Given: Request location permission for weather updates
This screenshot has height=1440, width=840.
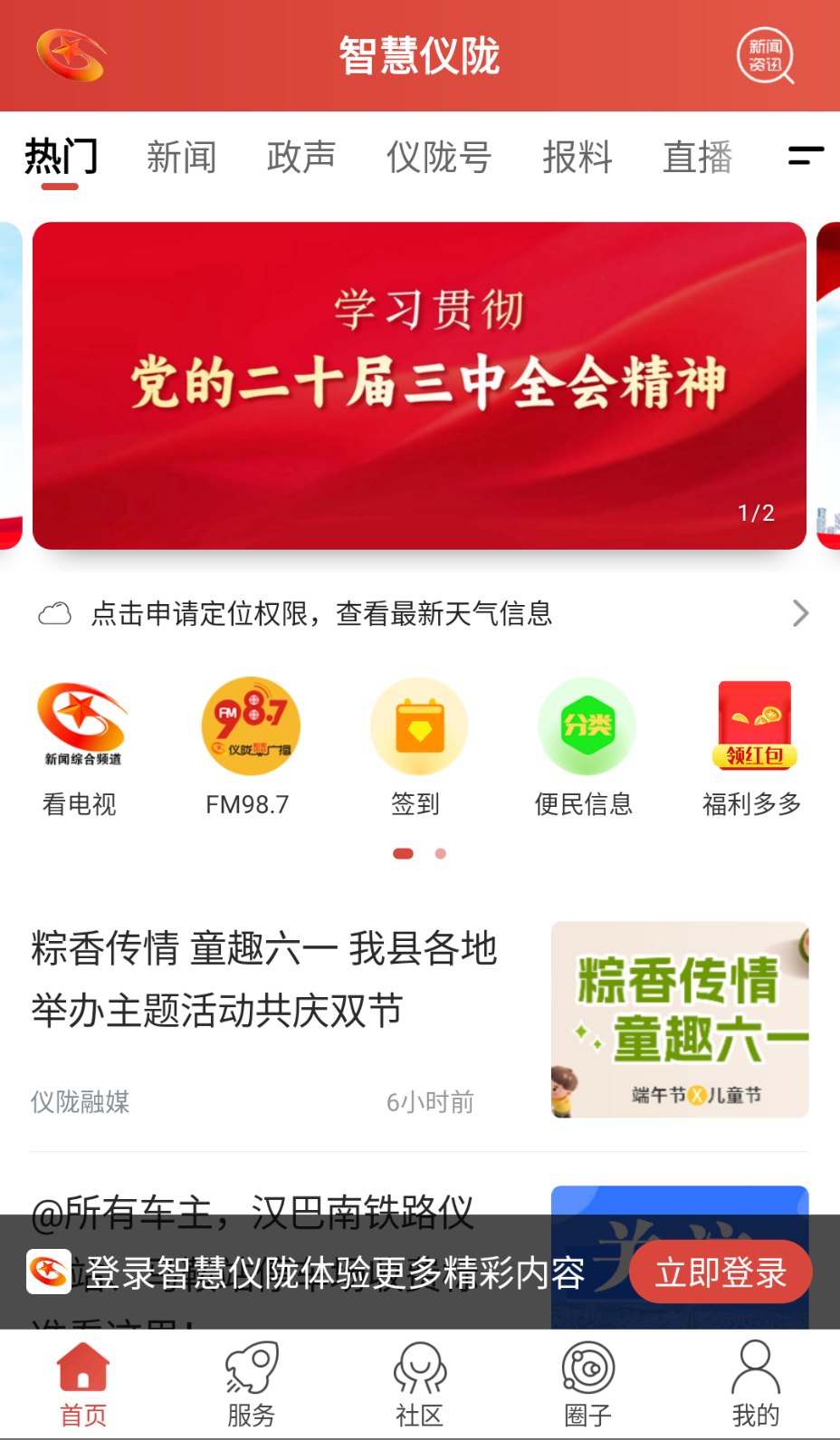Looking at the screenshot, I should (x=323, y=614).
